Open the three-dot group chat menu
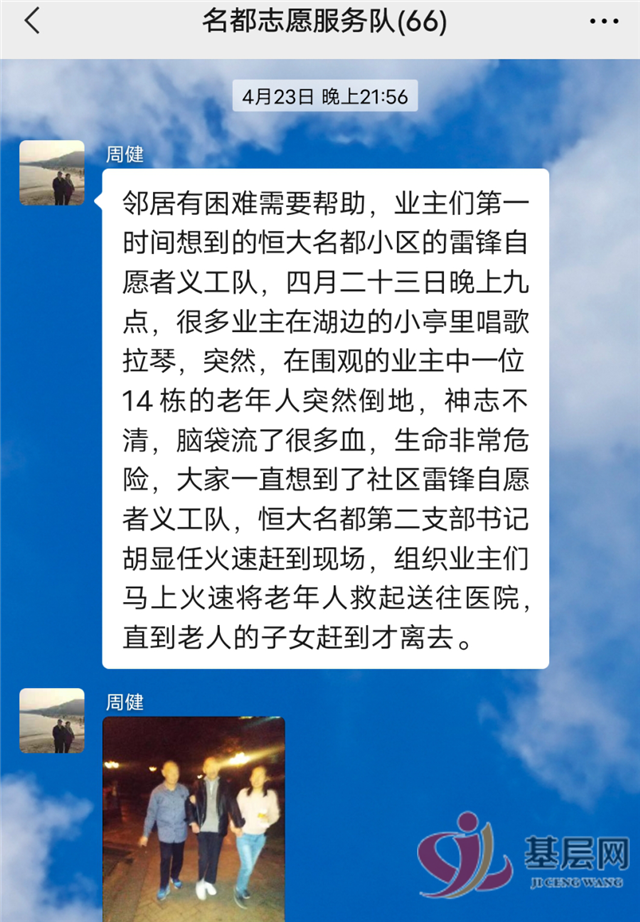640x922 pixels. 604,22
